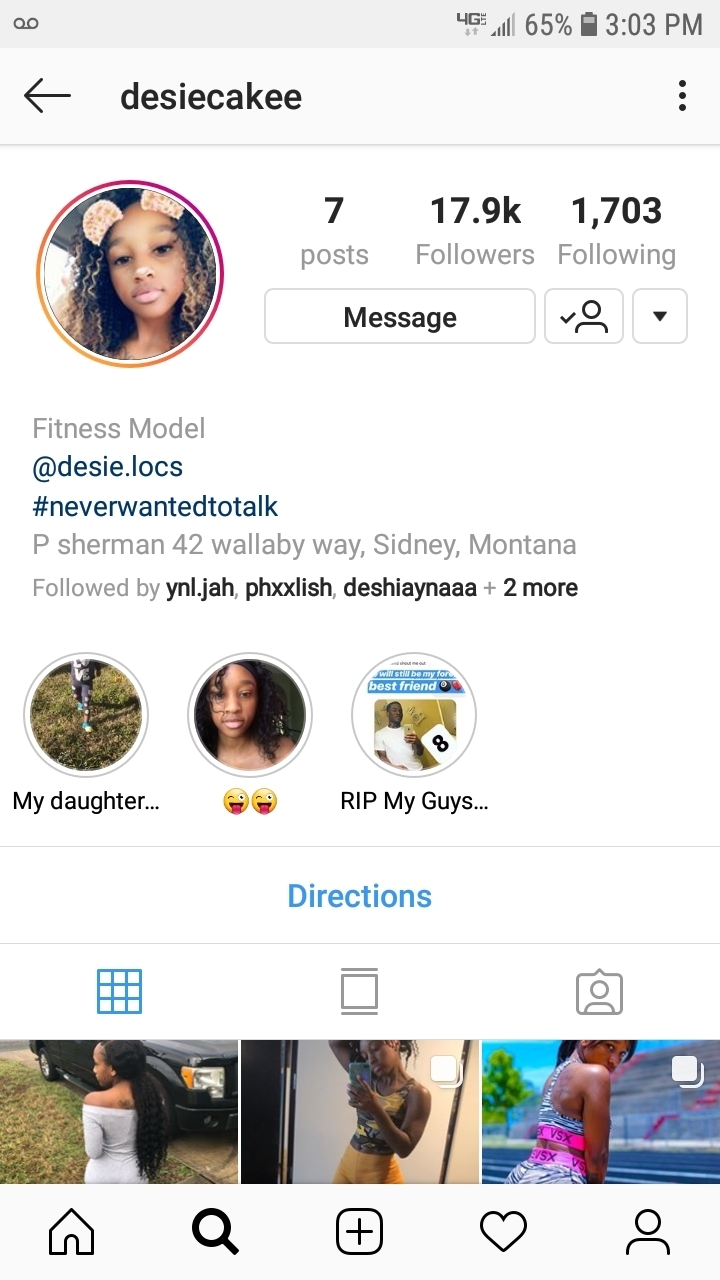Screen dimensions: 720x1280
Task: Go back using the back arrow
Action: 47,97
